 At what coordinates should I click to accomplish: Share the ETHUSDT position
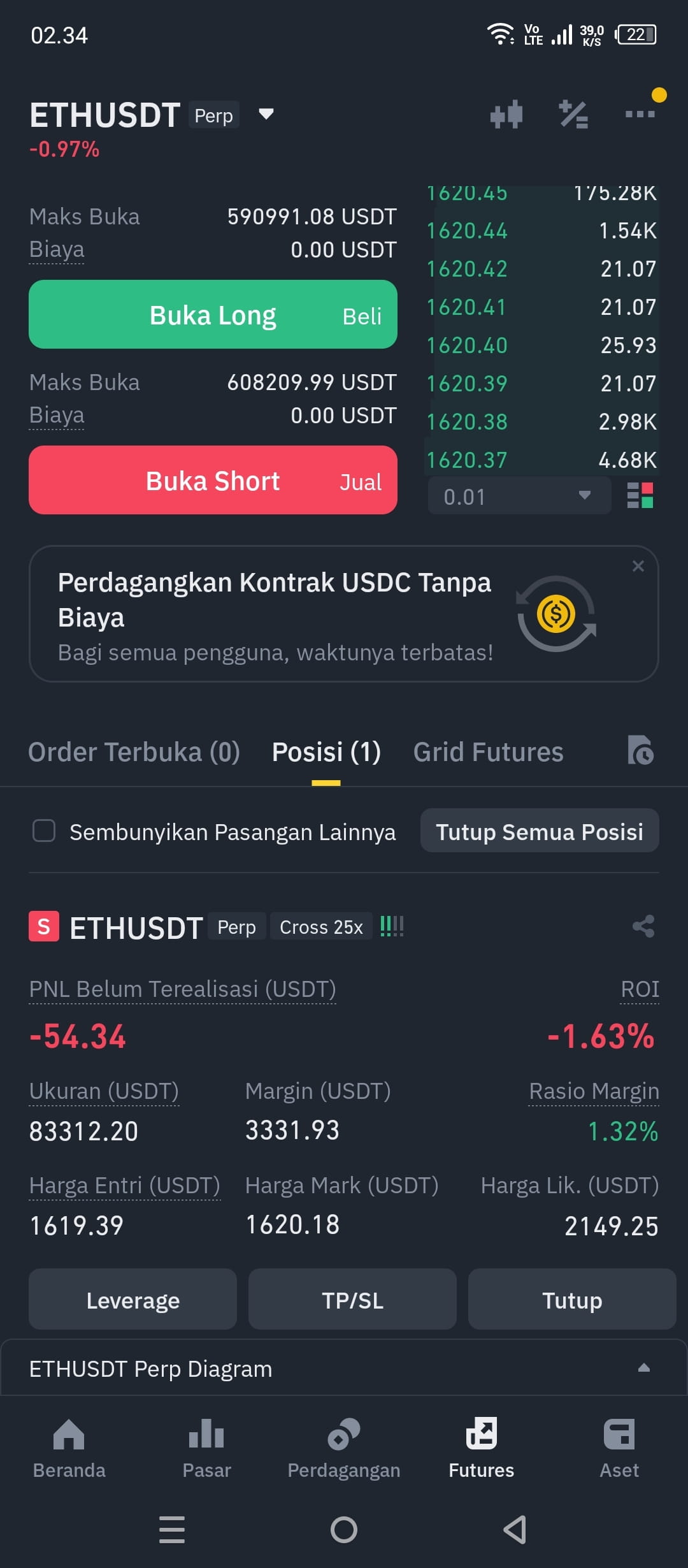pos(643,926)
